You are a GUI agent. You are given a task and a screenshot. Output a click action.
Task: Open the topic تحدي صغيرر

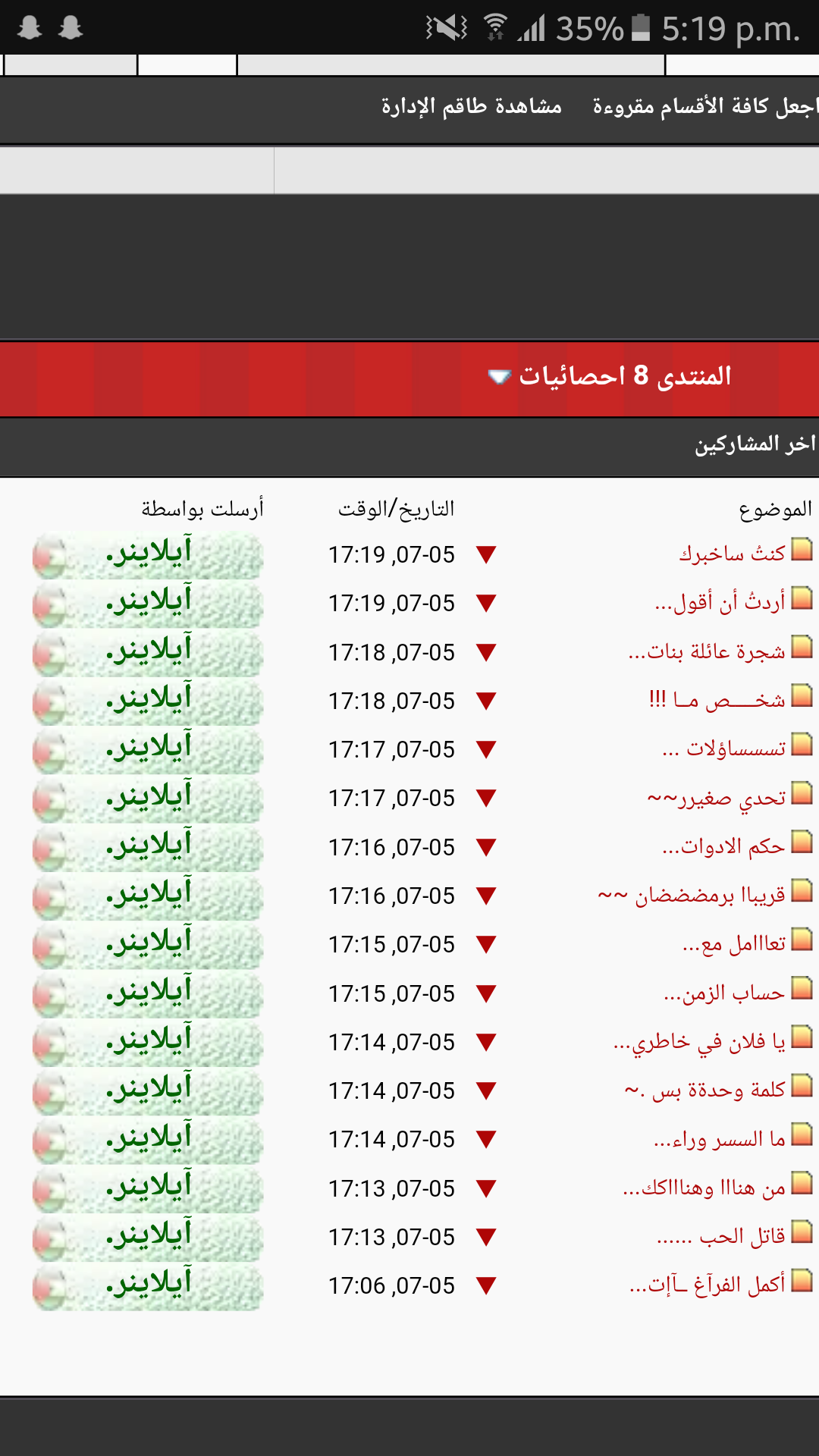pyautogui.click(x=717, y=799)
